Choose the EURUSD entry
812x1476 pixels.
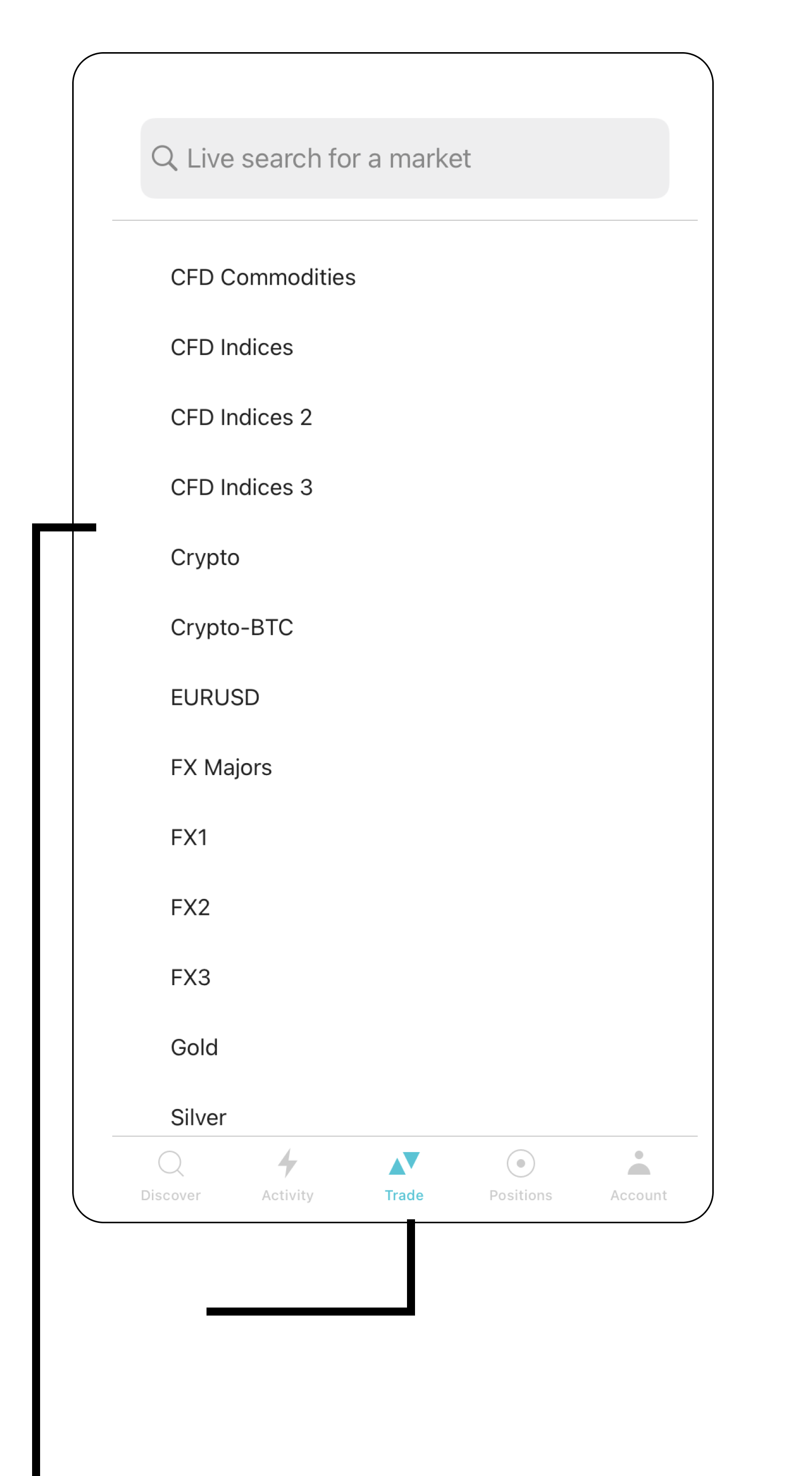click(x=404, y=697)
